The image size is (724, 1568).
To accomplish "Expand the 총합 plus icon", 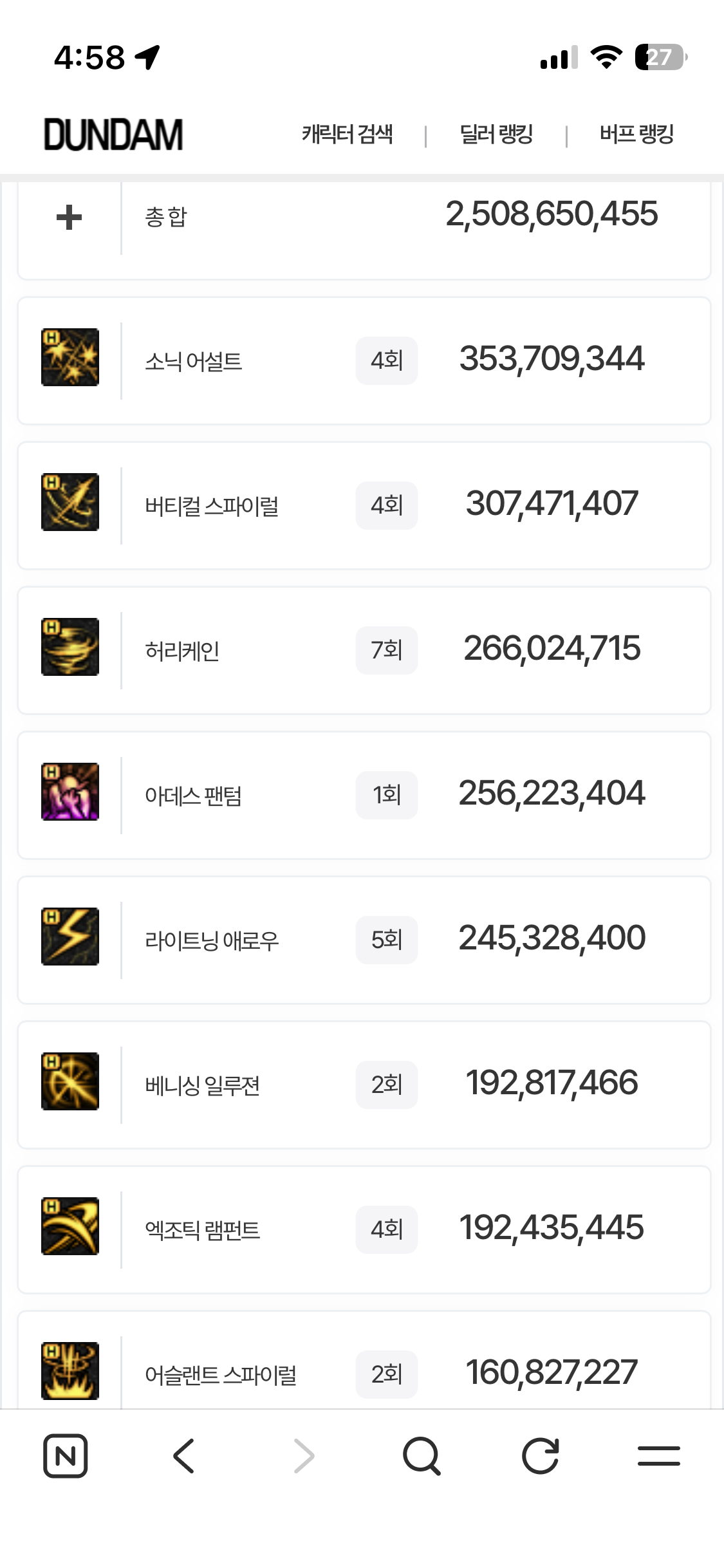I will (x=69, y=217).
